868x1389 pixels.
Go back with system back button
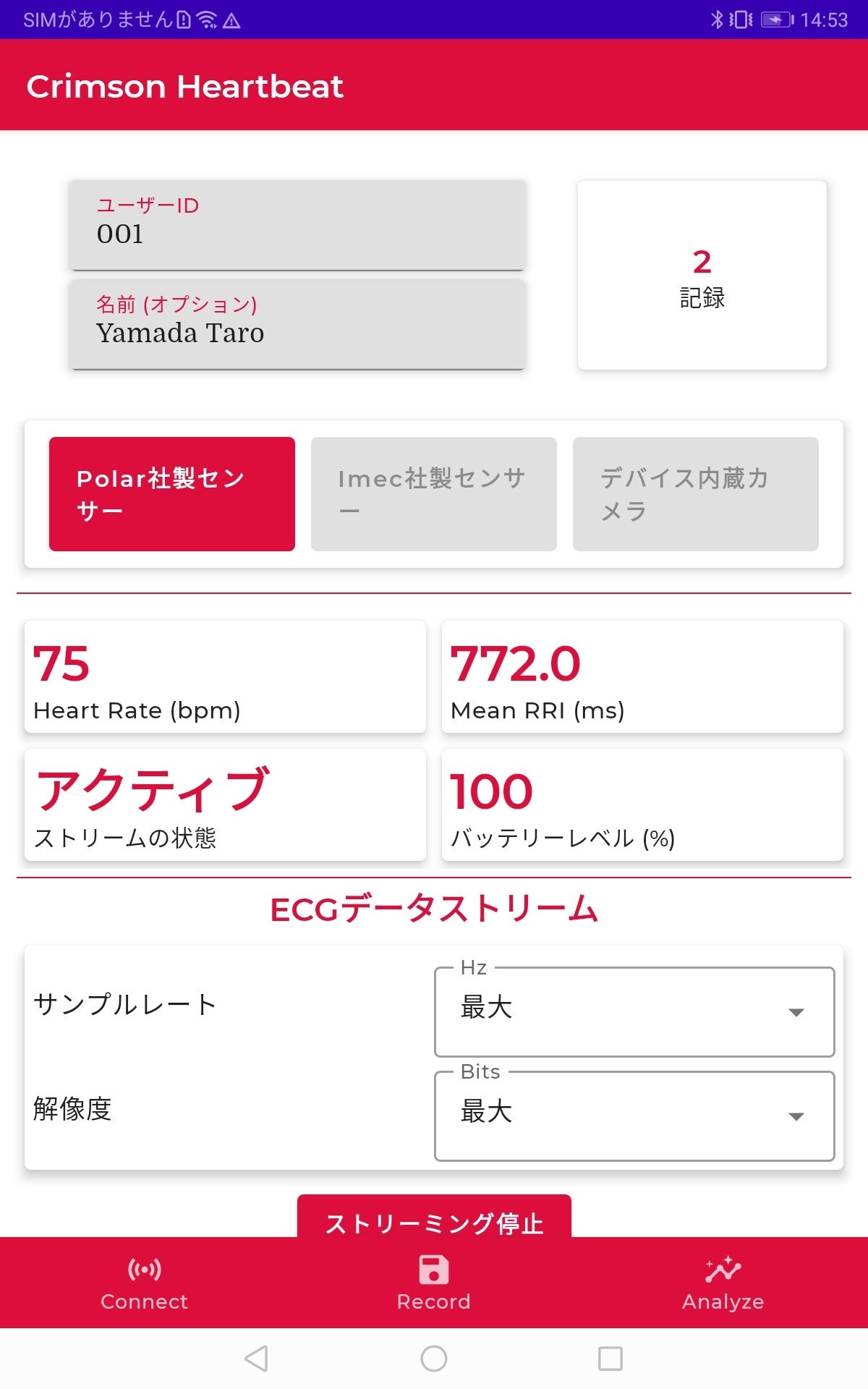pos(256,1359)
